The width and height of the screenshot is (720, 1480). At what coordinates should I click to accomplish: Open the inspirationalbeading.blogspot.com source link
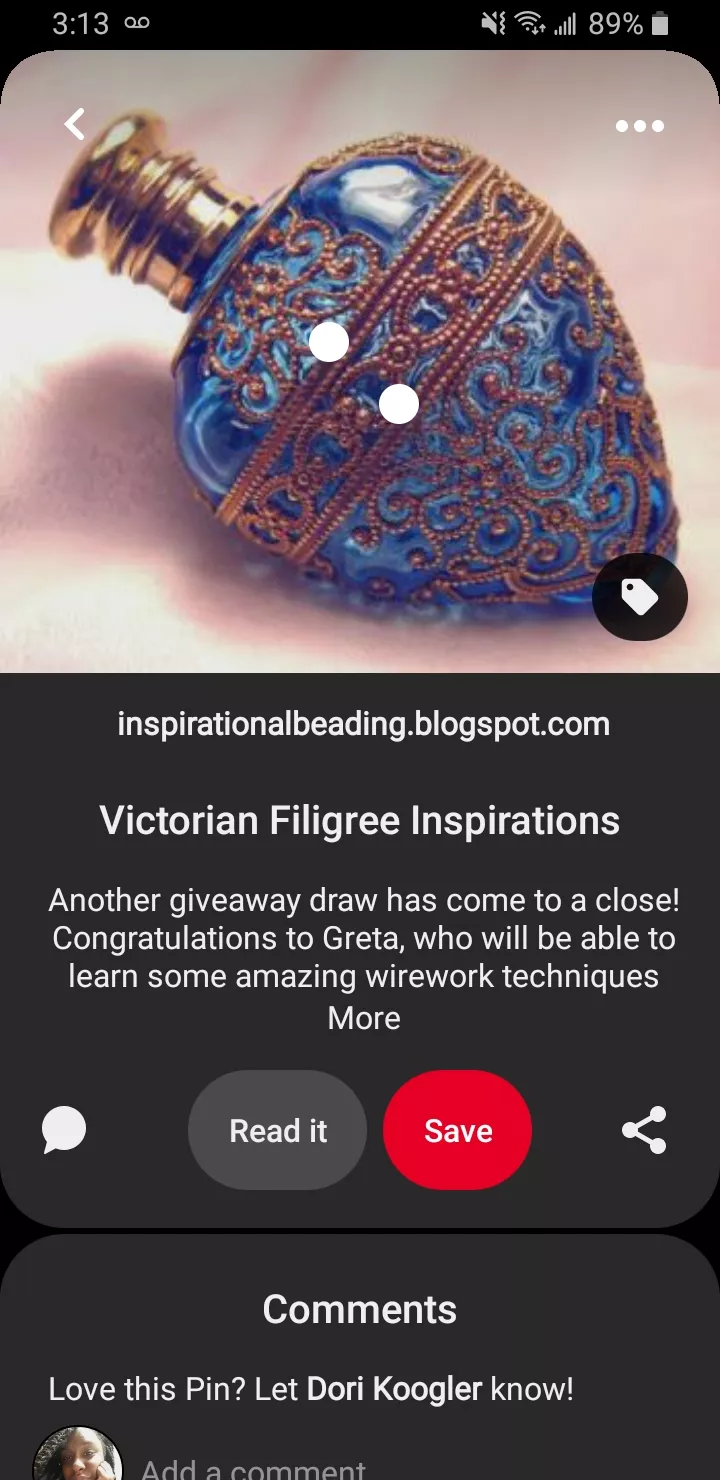click(x=363, y=723)
